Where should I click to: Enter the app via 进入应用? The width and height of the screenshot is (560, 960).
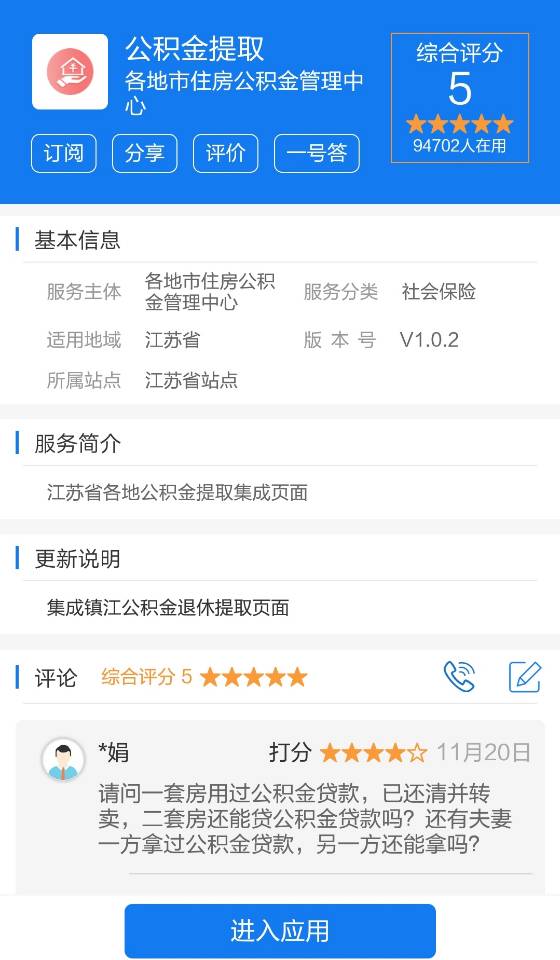[x=280, y=931]
